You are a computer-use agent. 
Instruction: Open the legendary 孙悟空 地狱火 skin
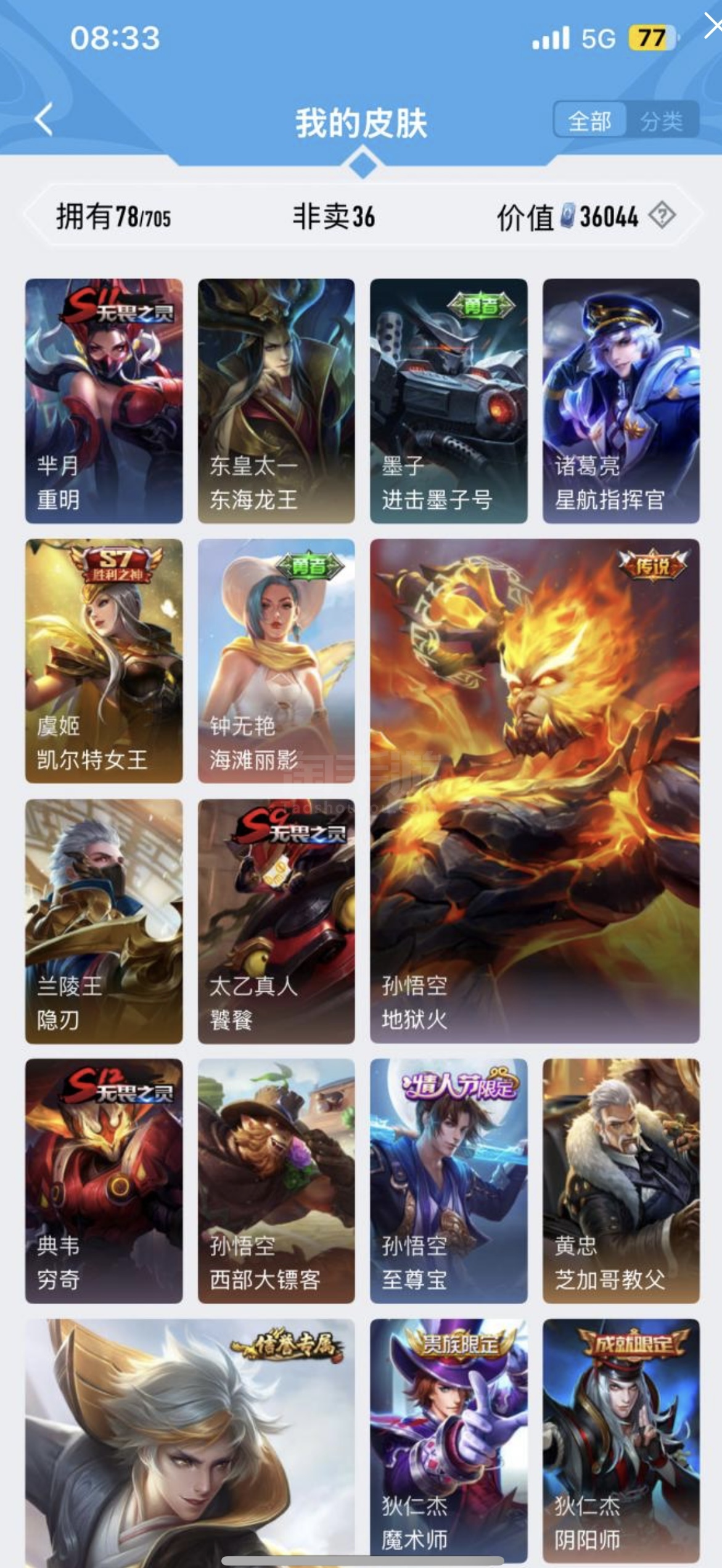pyautogui.click(x=535, y=791)
